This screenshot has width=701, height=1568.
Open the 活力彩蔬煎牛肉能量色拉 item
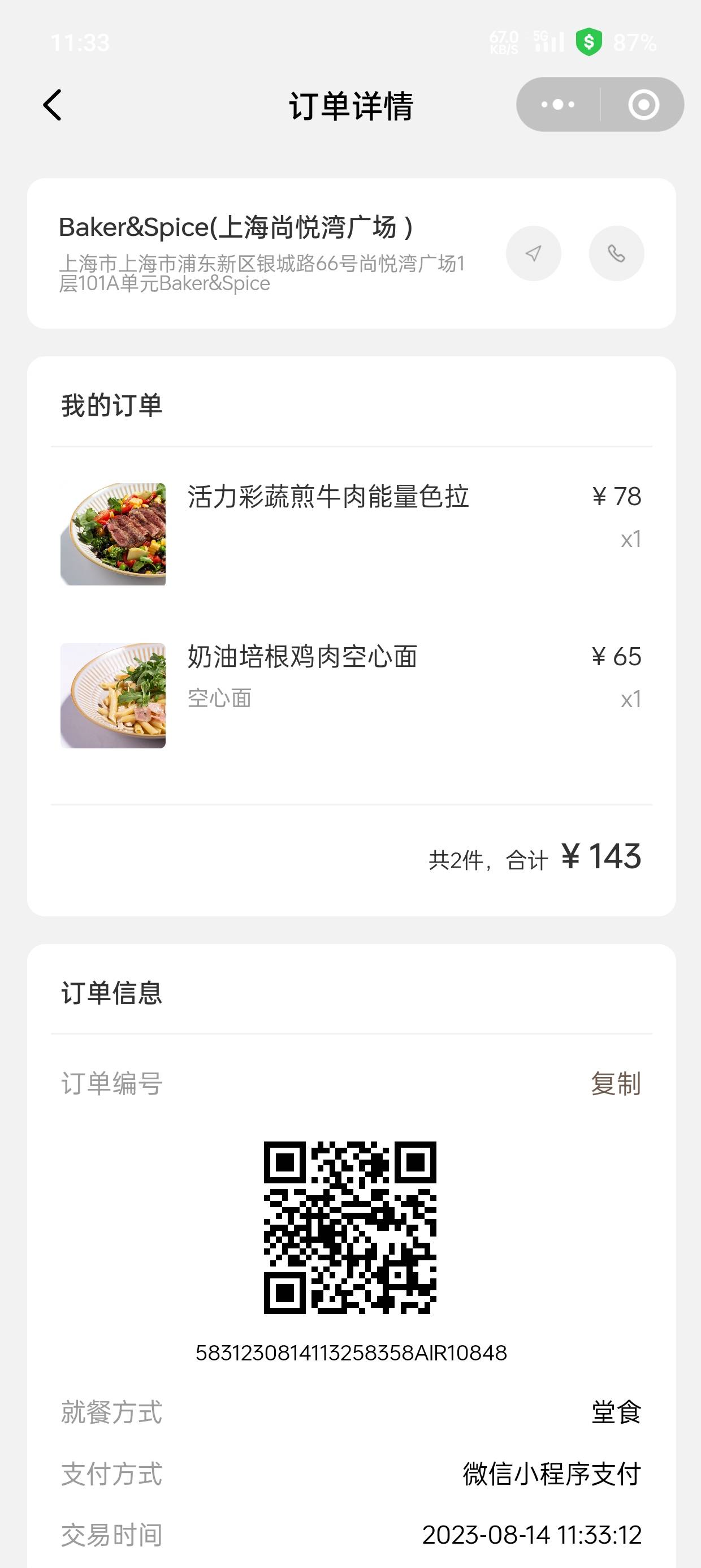tap(351, 534)
